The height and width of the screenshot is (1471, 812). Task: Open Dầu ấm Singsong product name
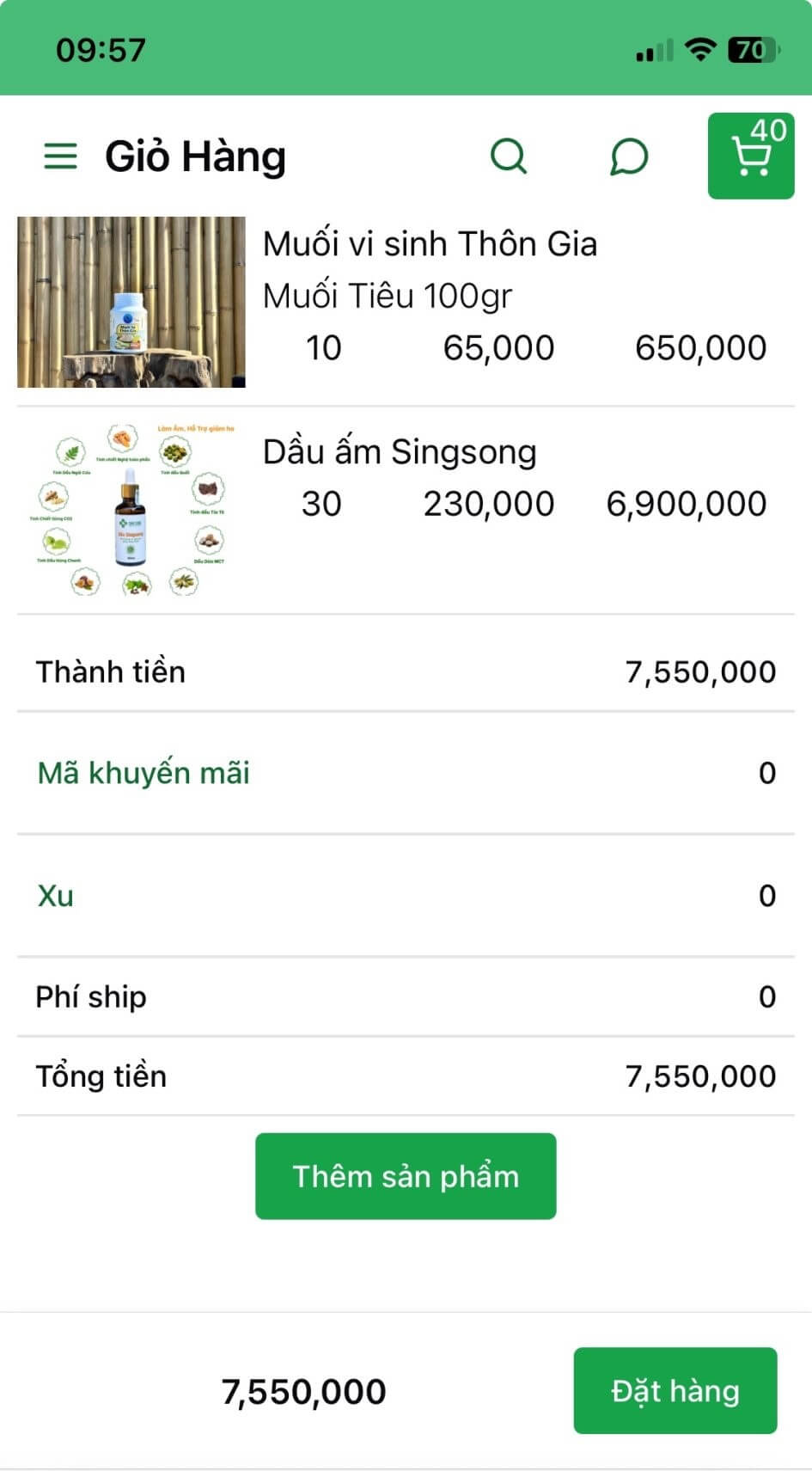(x=400, y=450)
